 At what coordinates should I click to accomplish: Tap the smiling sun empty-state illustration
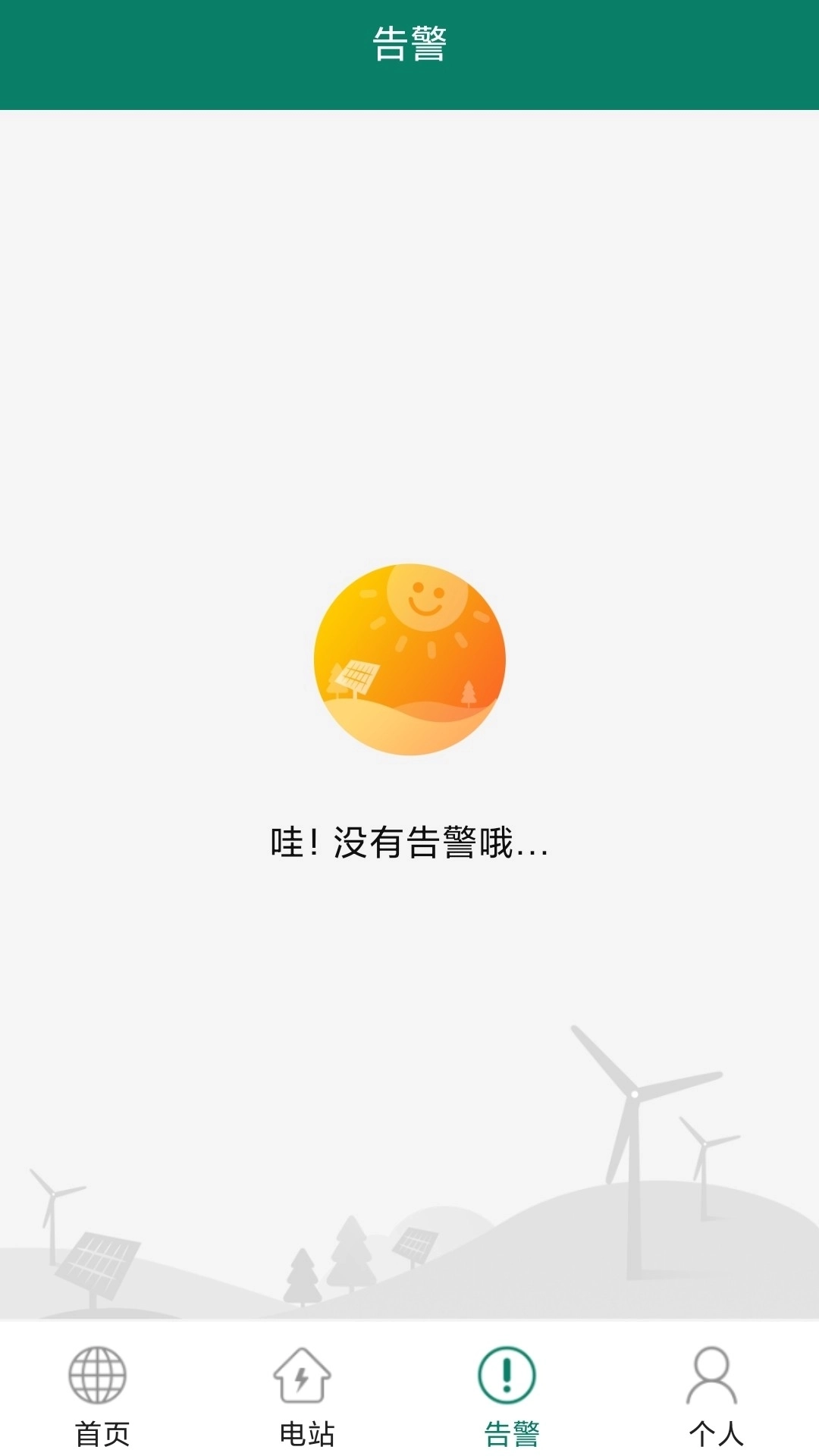coord(409,660)
